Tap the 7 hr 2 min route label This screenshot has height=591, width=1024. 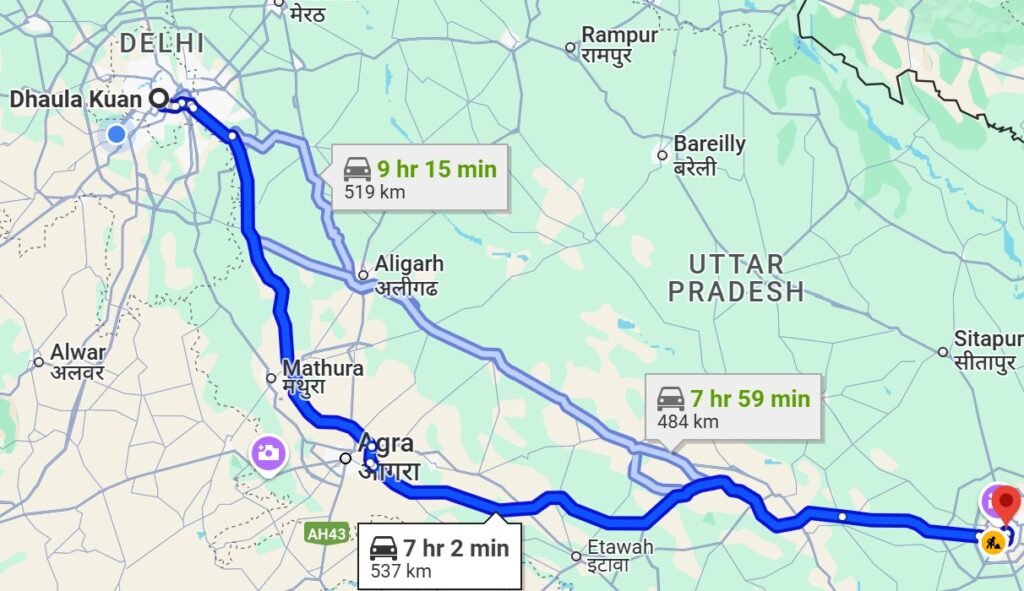pos(440,556)
